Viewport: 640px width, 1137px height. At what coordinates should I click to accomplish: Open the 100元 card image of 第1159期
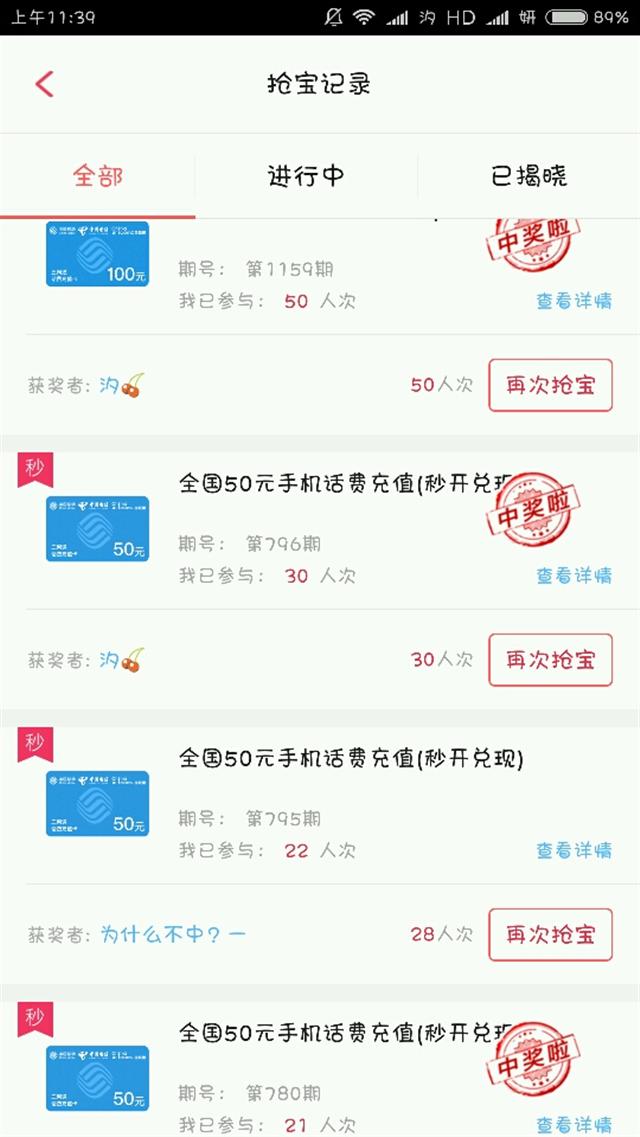tap(97, 254)
